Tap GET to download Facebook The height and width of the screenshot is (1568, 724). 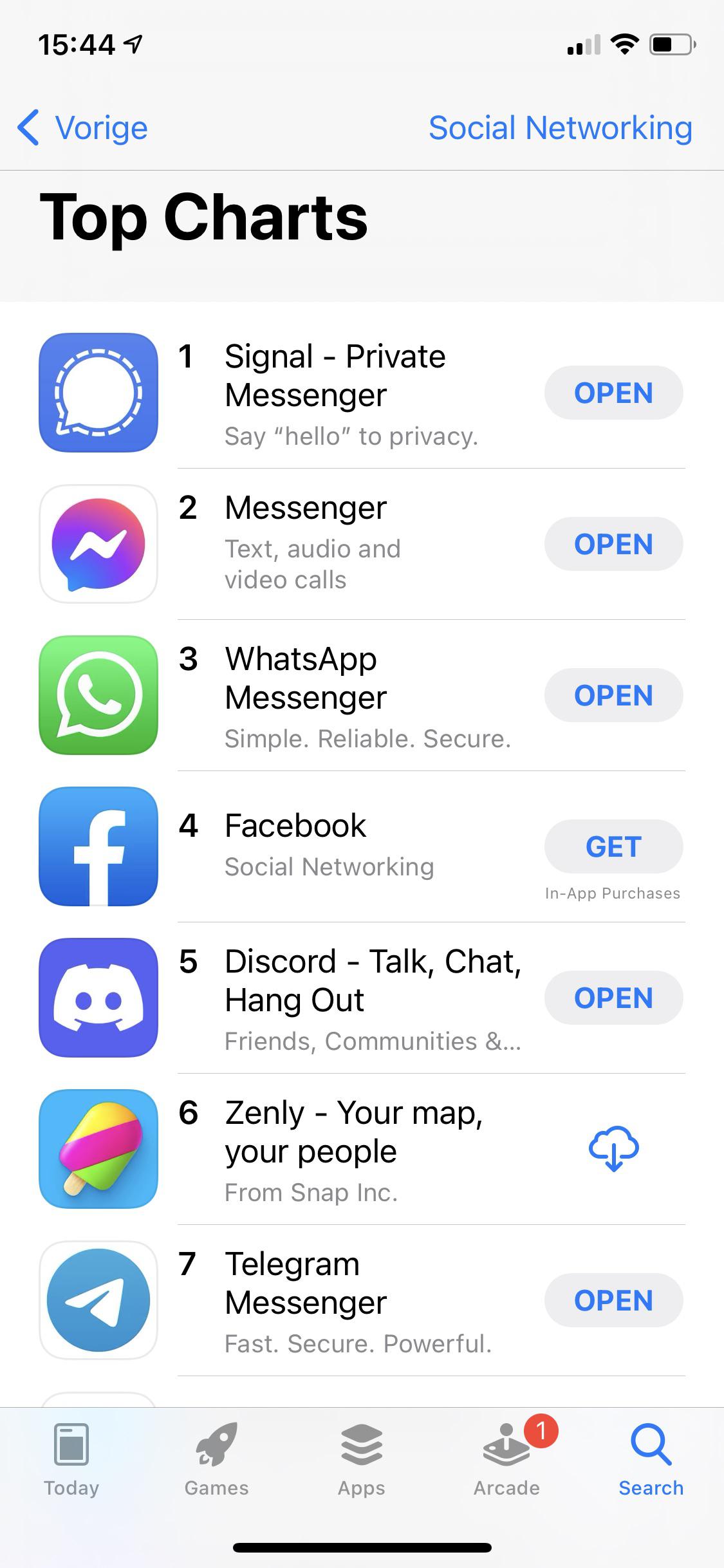(x=613, y=846)
